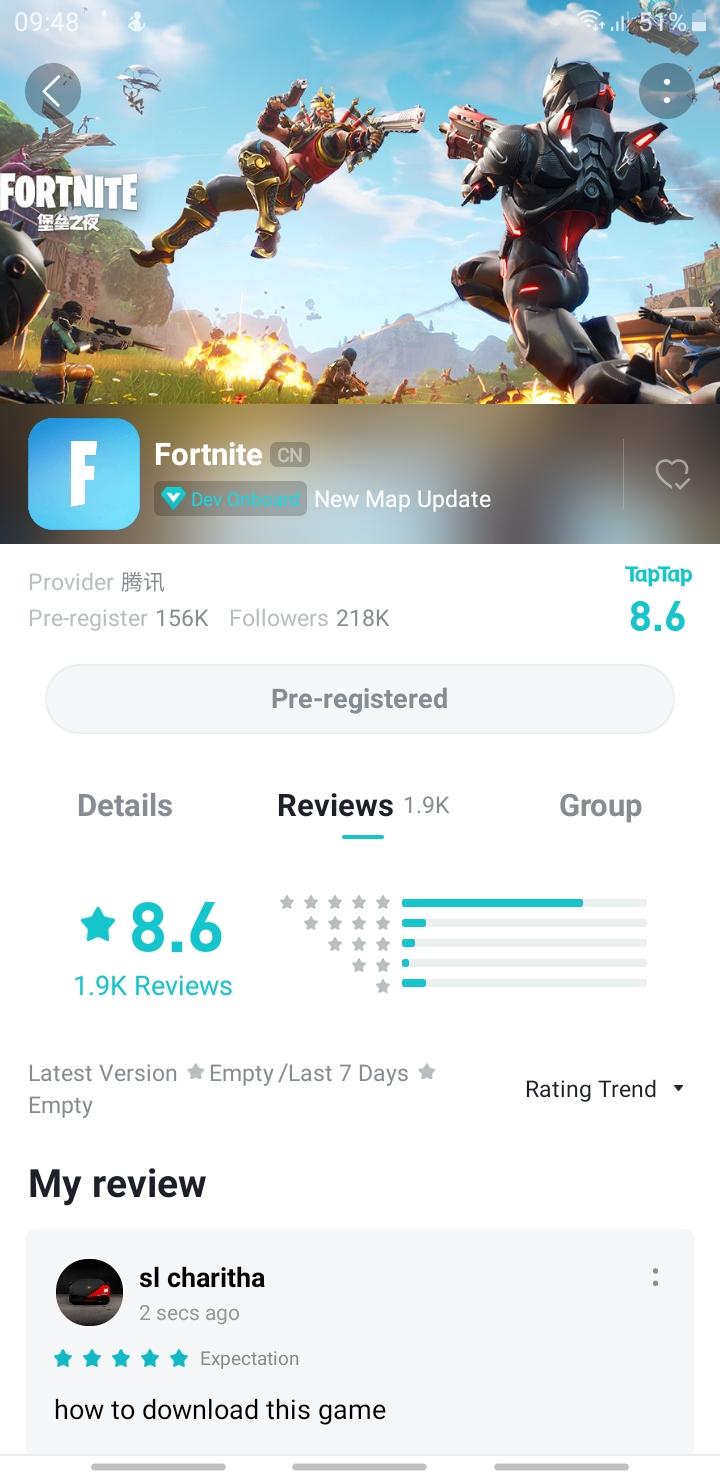Click the Fortnite app icon
The width and height of the screenshot is (720, 1480).
(84, 474)
